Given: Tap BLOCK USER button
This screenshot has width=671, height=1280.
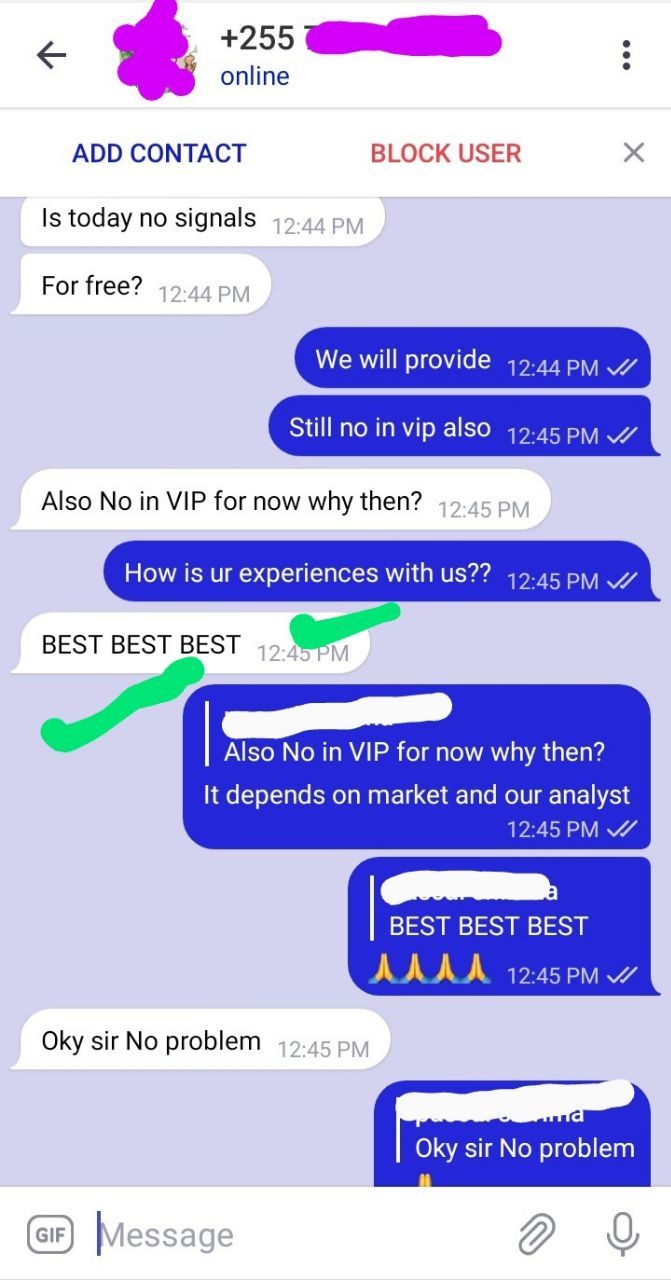Looking at the screenshot, I should click(446, 153).
